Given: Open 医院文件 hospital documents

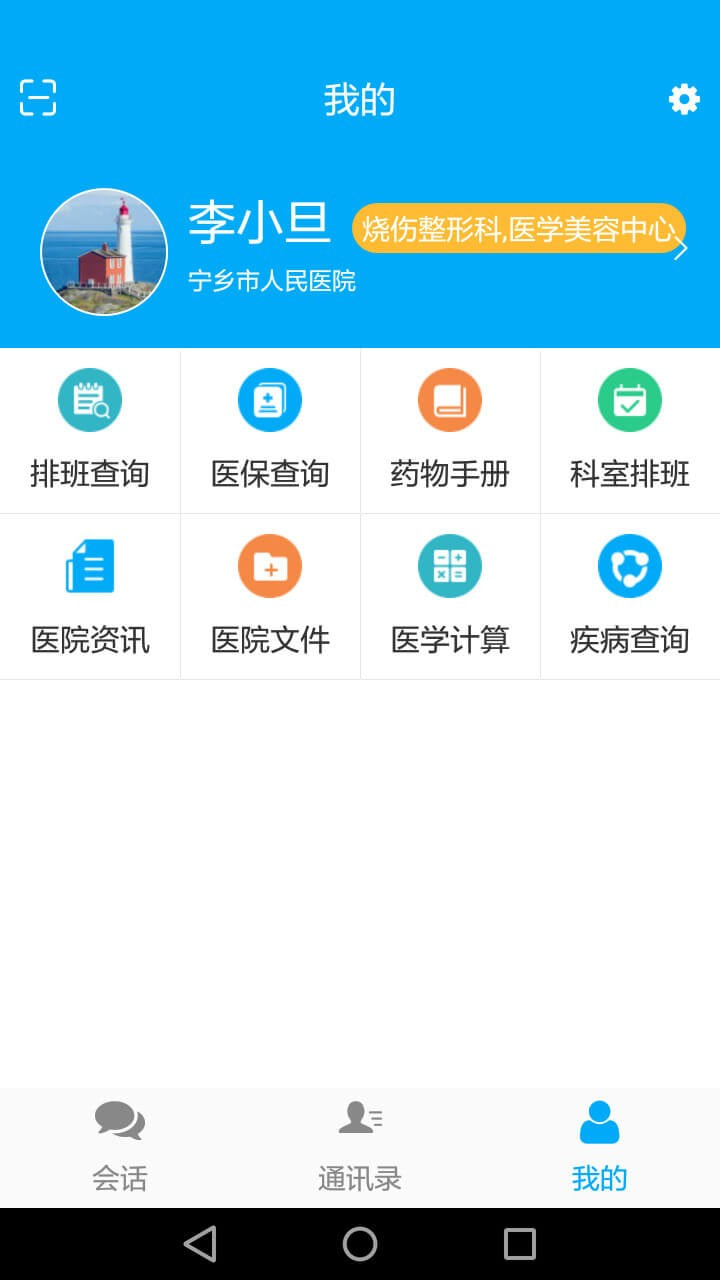Looking at the screenshot, I should (270, 596).
